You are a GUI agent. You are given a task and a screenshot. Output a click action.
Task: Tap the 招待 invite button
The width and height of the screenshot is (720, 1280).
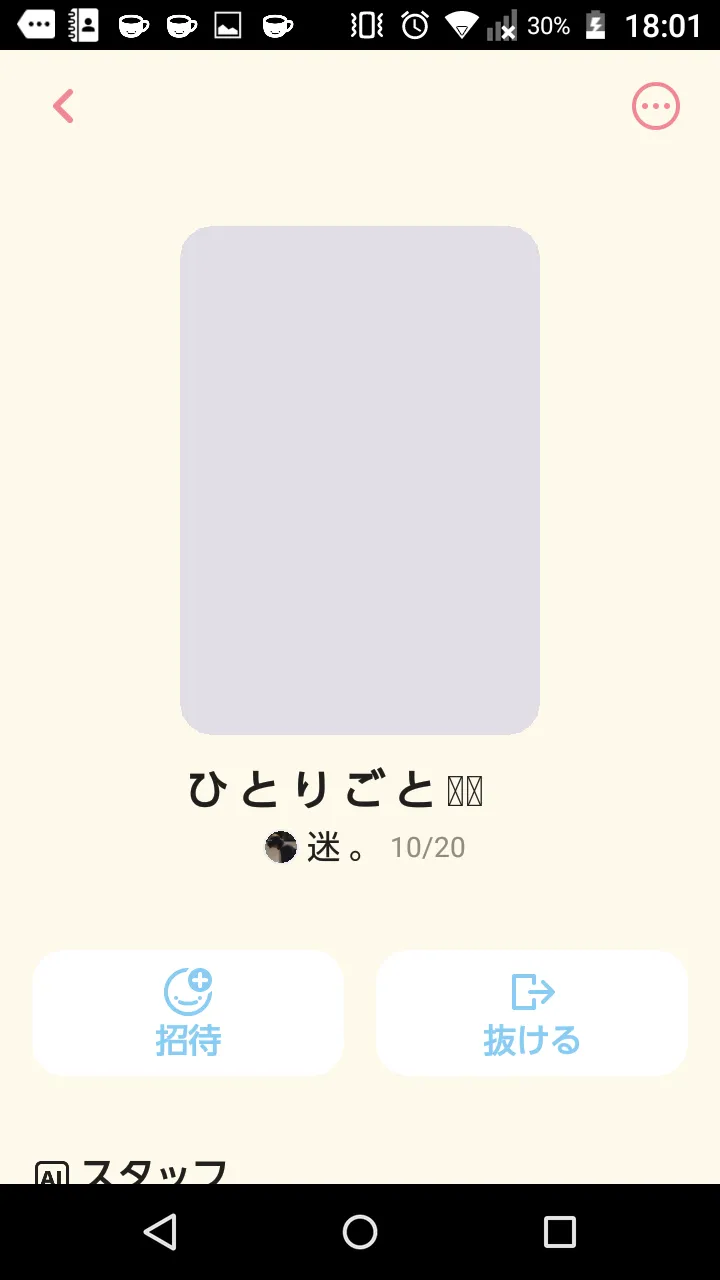tap(188, 1013)
